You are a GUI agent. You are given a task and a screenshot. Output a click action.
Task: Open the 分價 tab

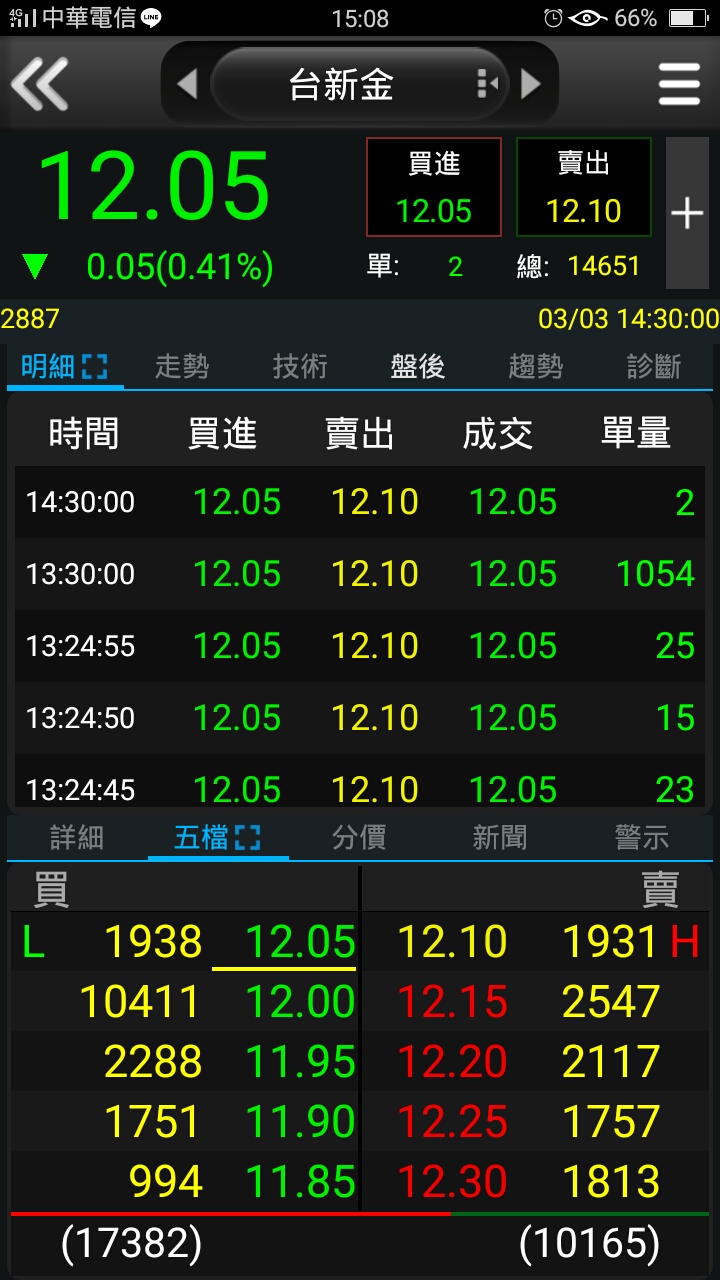359,837
